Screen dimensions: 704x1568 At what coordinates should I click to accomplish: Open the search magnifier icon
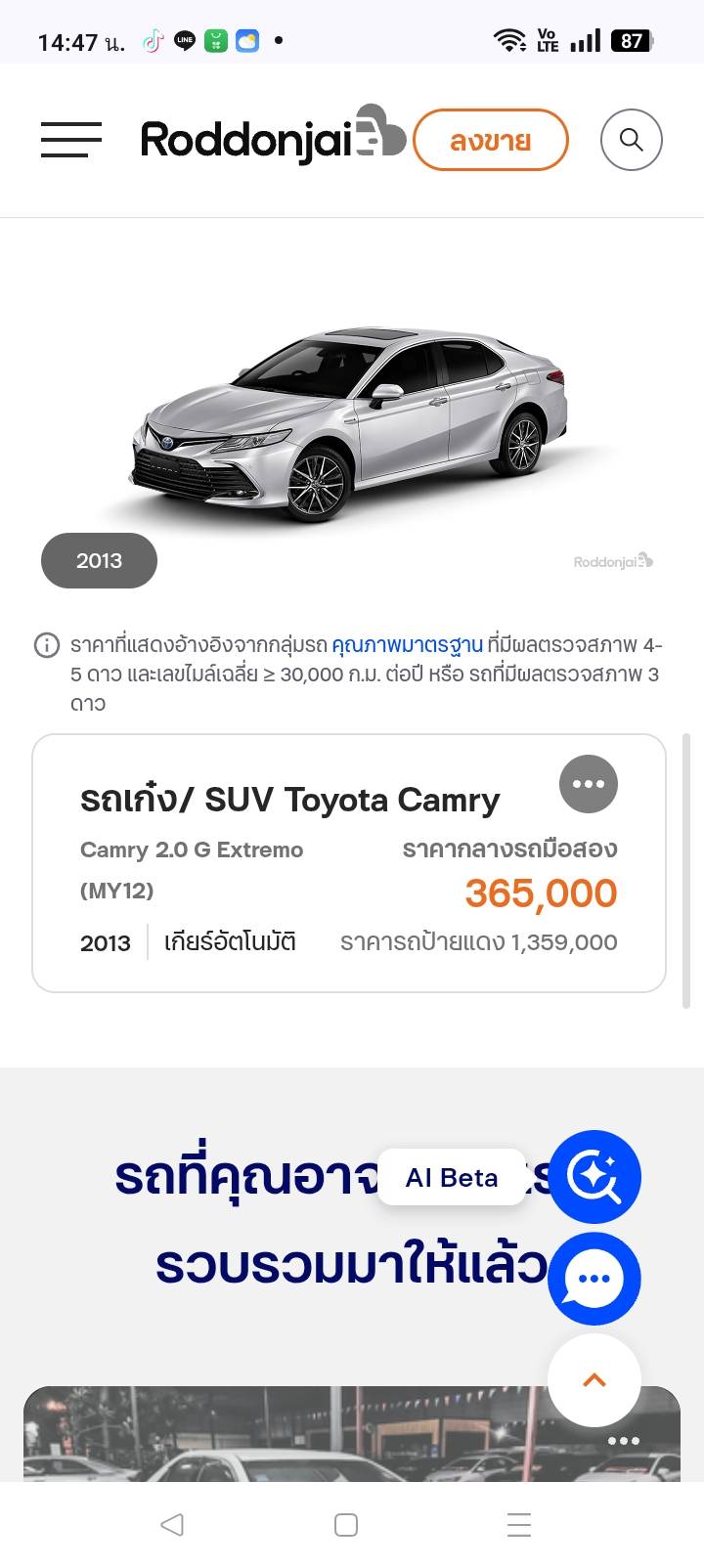click(631, 141)
